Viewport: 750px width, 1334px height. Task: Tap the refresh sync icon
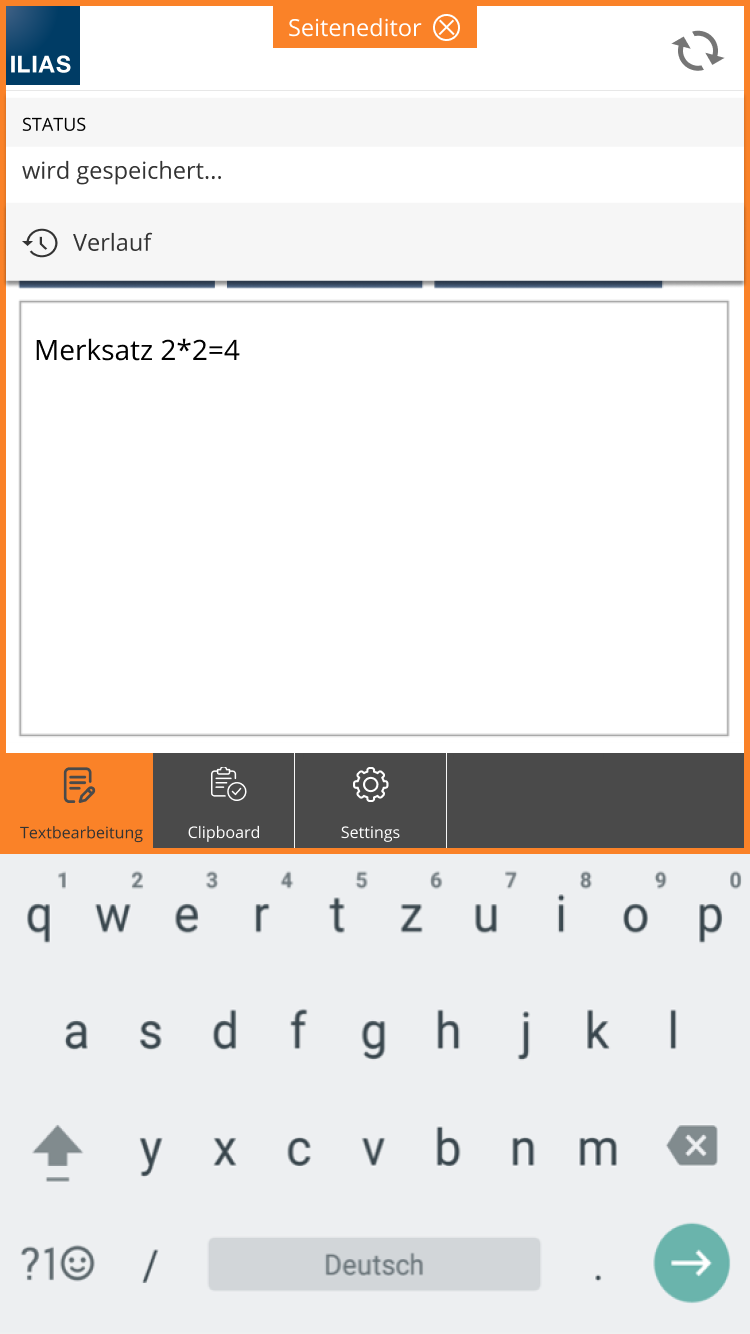[697, 51]
